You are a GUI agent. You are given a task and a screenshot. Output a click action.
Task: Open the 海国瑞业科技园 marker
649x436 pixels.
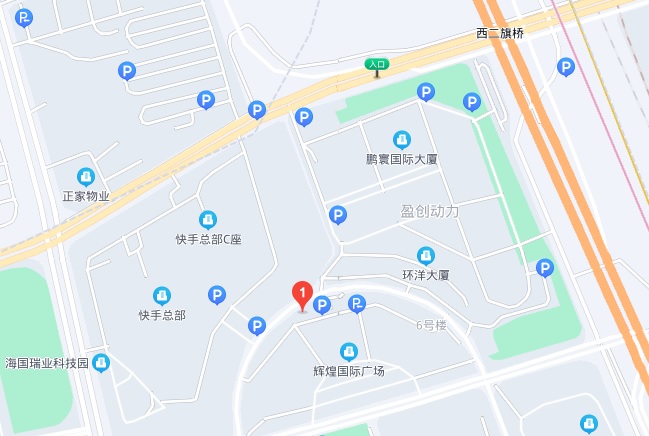(x=101, y=363)
